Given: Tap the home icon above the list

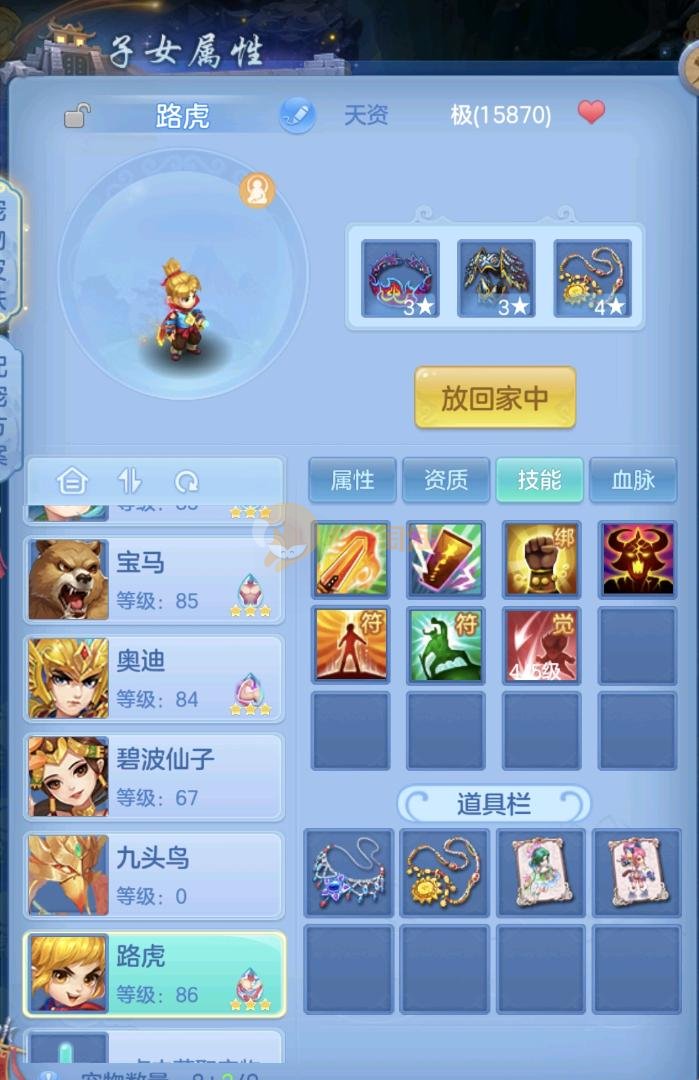Looking at the screenshot, I should pyautogui.click(x=72, y=482).
